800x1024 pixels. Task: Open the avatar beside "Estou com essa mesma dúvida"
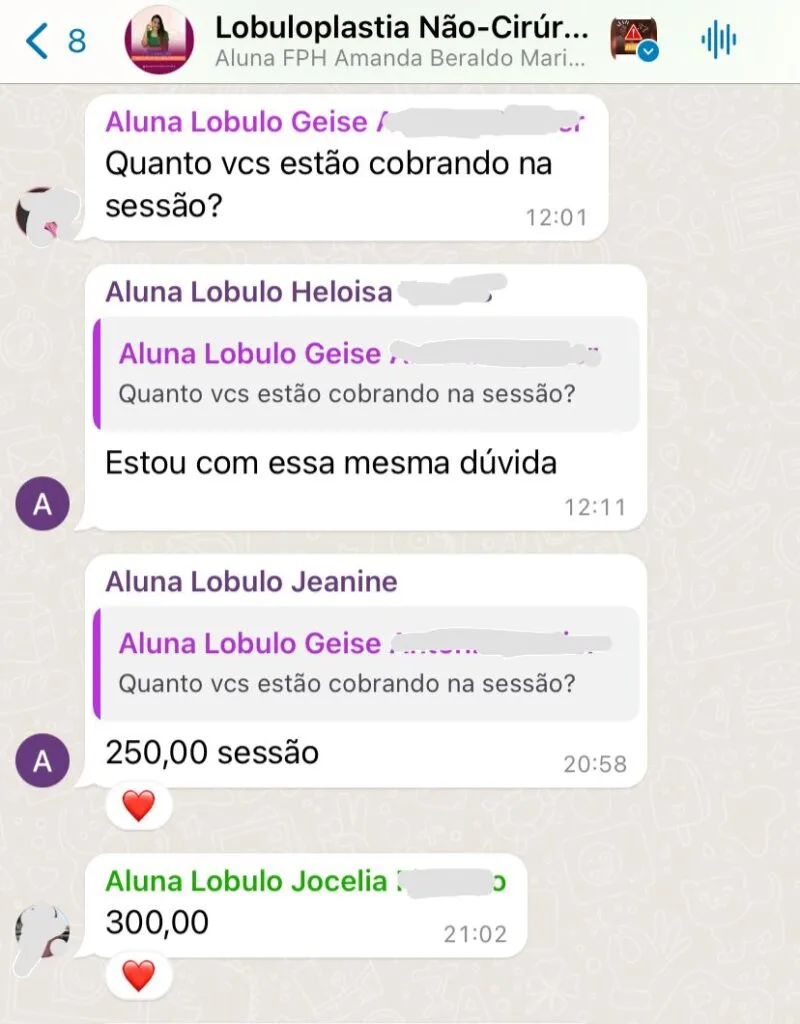[42, 504]
